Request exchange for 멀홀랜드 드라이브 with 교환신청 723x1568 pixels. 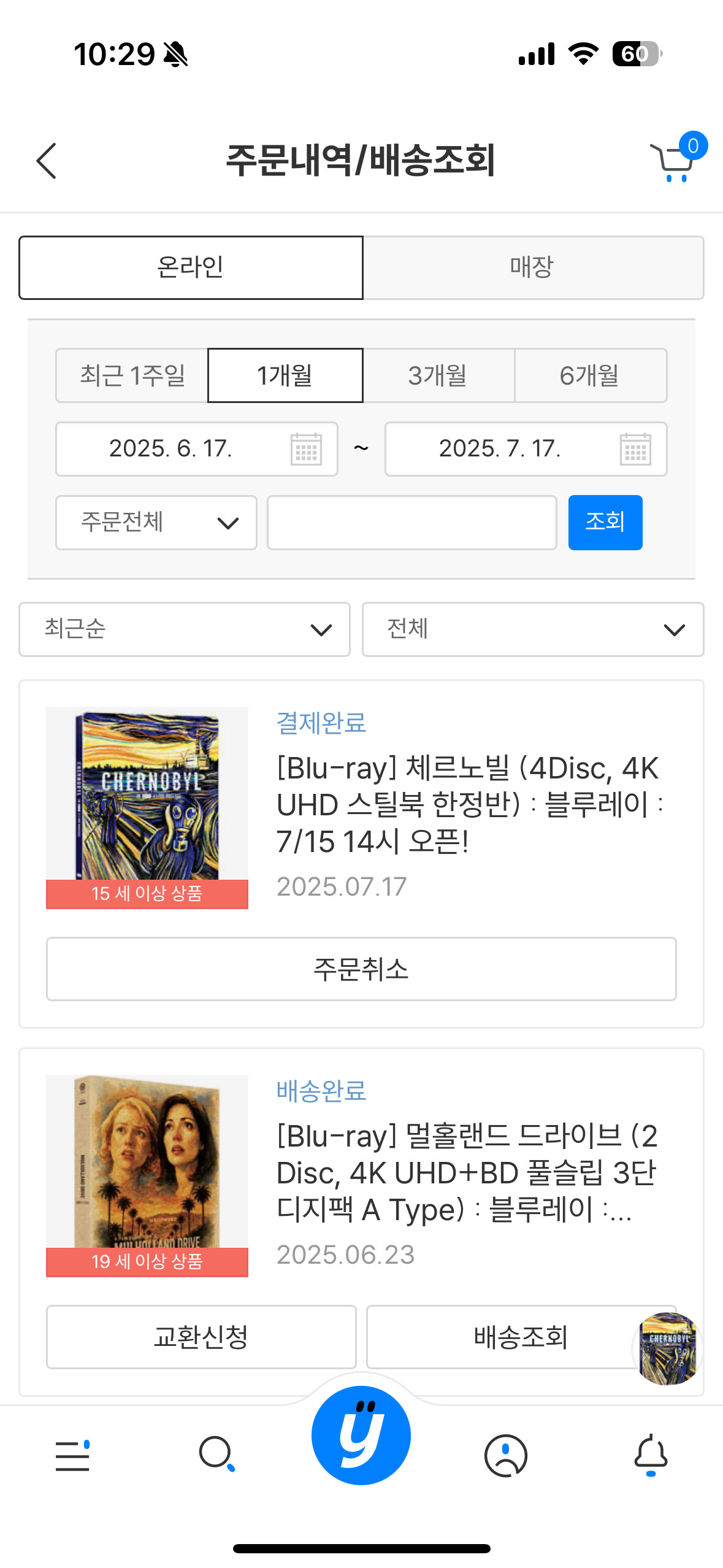pyautogui.click(x=201, y=1337)
